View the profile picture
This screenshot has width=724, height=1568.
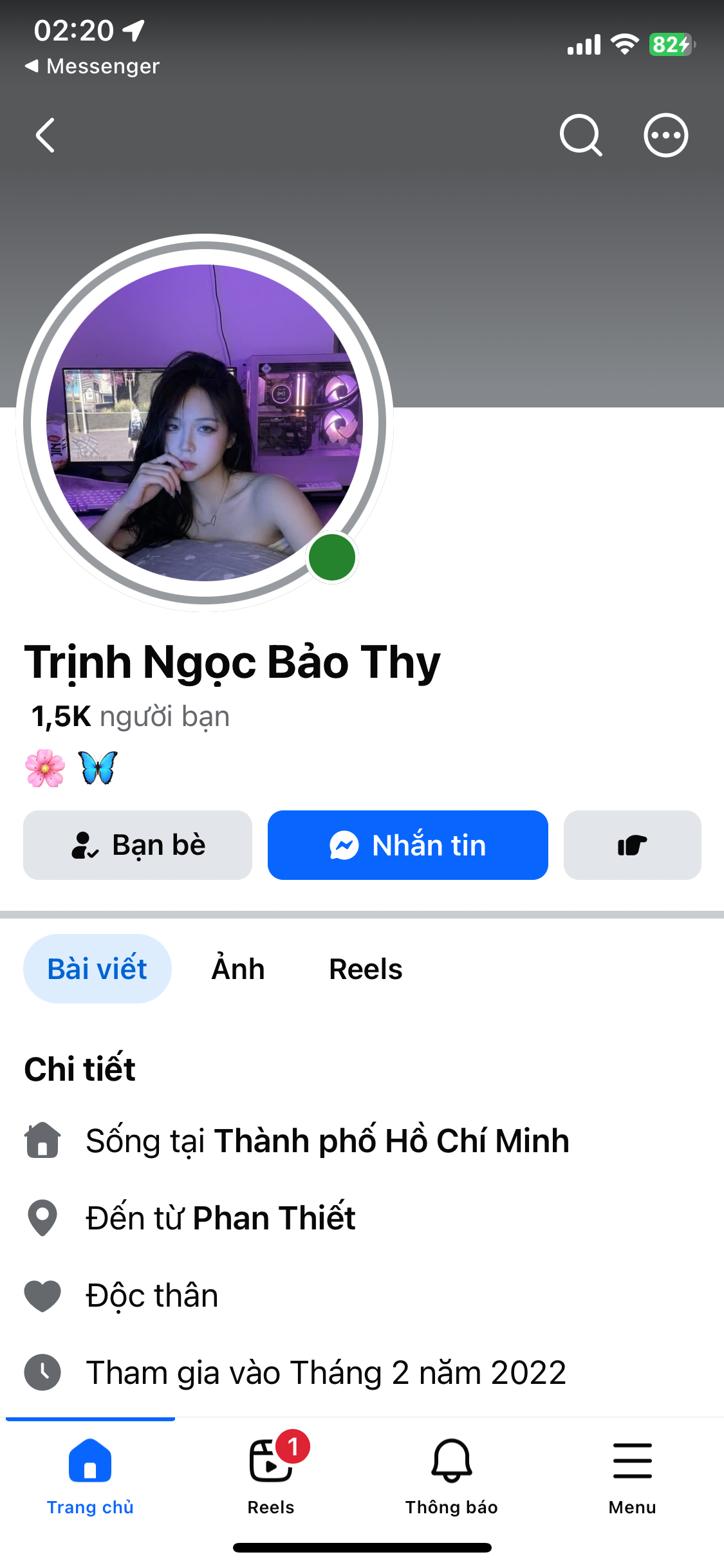[205, 423]
